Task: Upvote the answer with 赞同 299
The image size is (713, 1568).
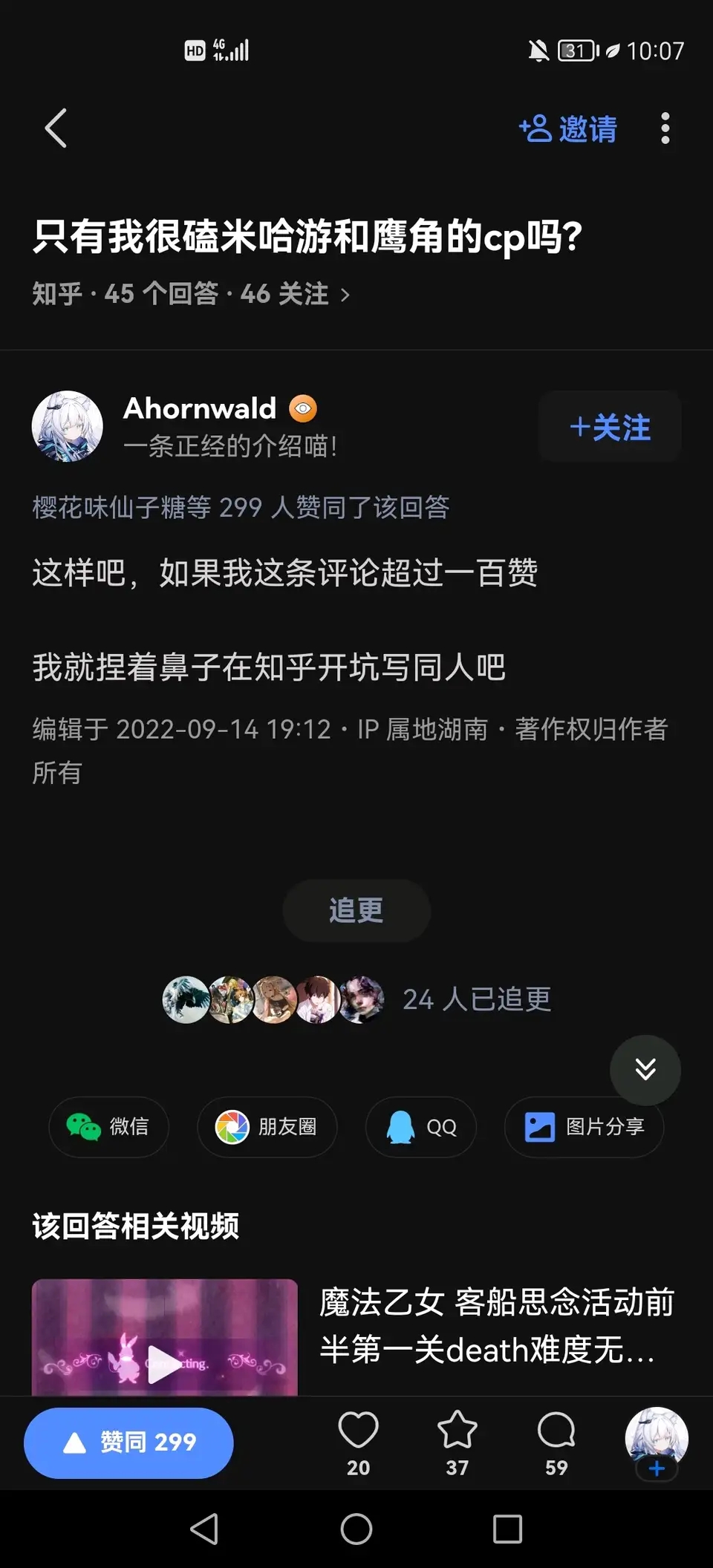Action: point(128,1443)
